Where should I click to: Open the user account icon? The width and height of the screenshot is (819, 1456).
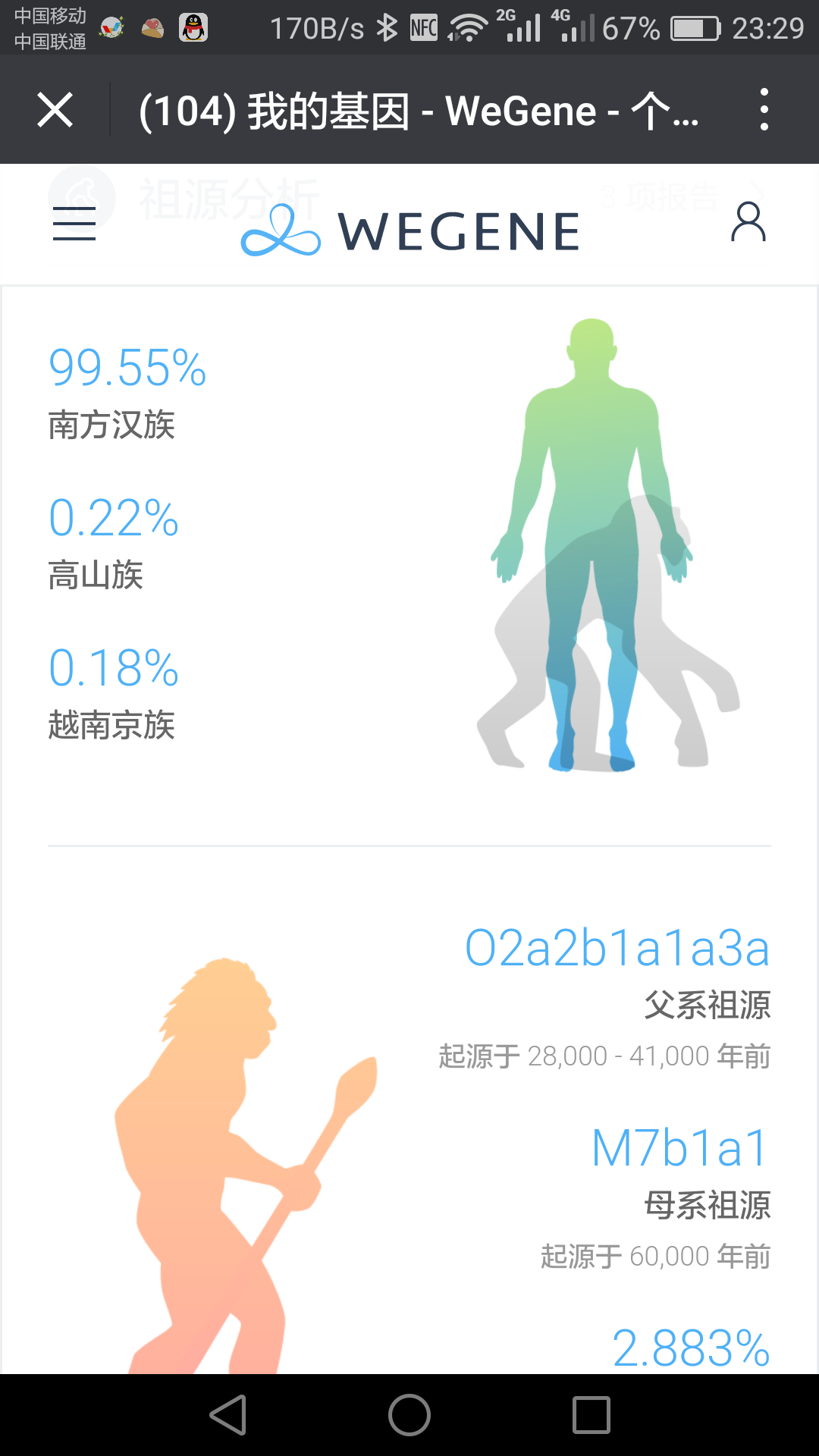click(748, 222)
